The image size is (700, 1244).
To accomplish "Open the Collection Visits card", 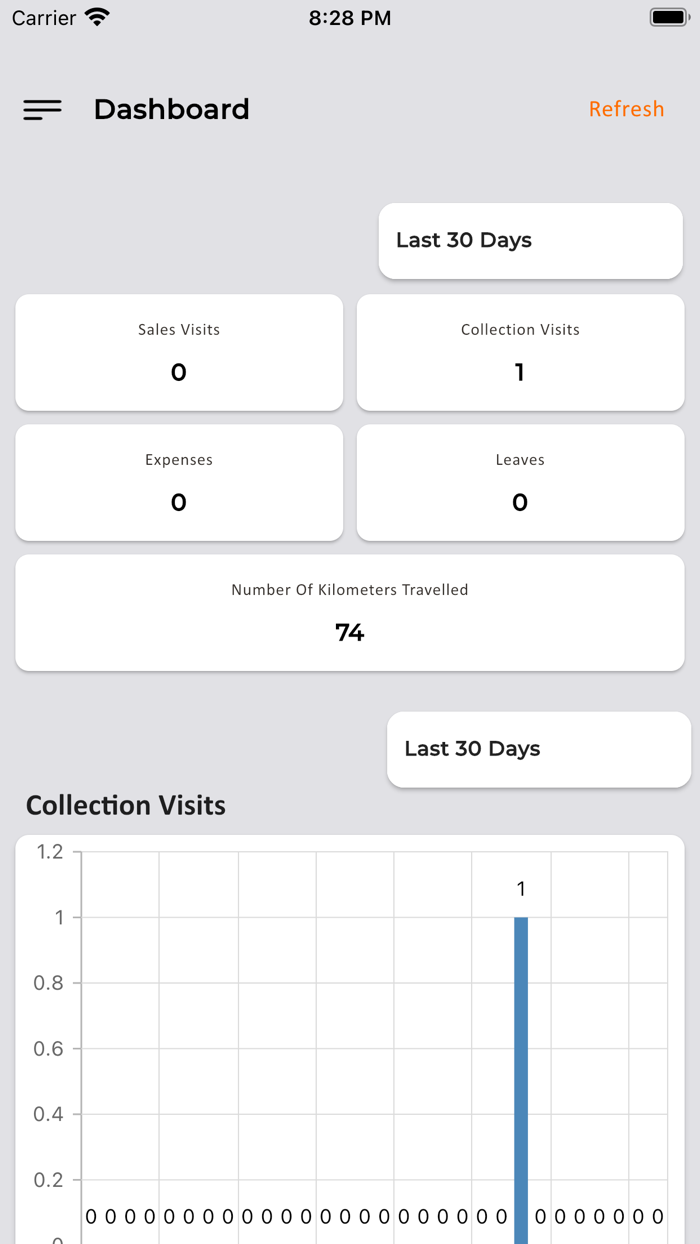I will [x=520, y=352].
